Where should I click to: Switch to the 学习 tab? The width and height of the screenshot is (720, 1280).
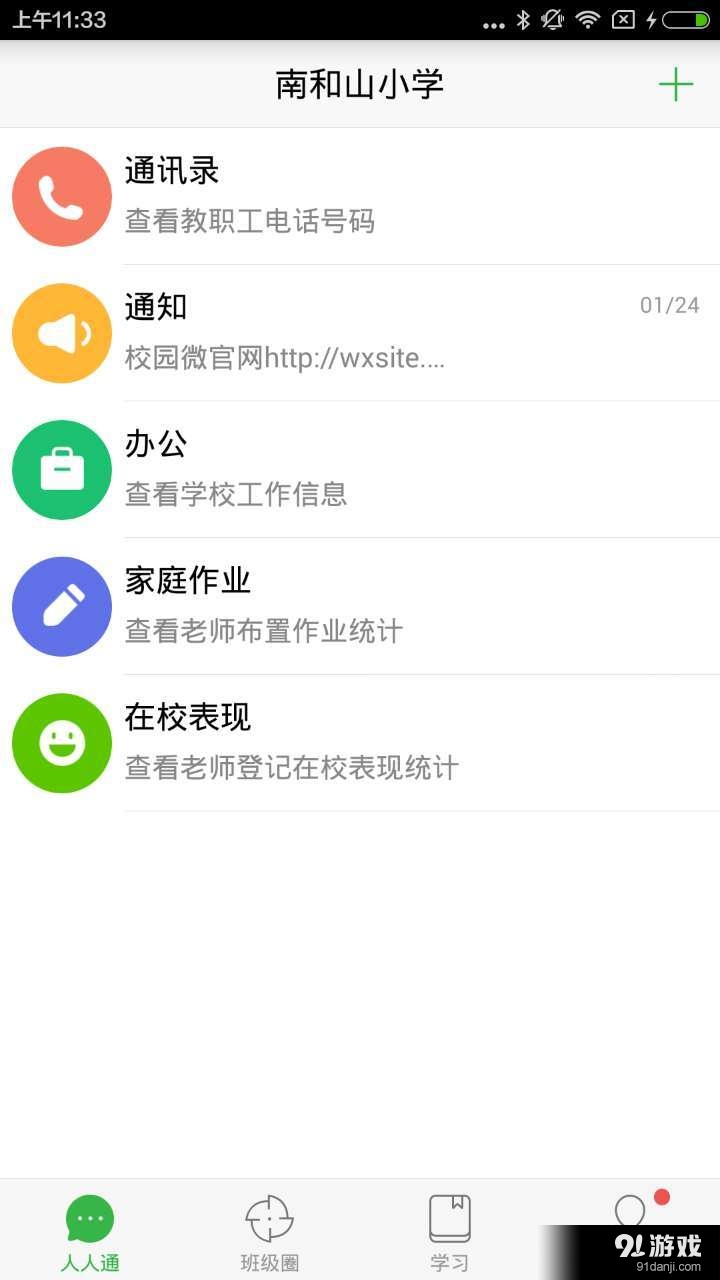(x=449, y=1232)
